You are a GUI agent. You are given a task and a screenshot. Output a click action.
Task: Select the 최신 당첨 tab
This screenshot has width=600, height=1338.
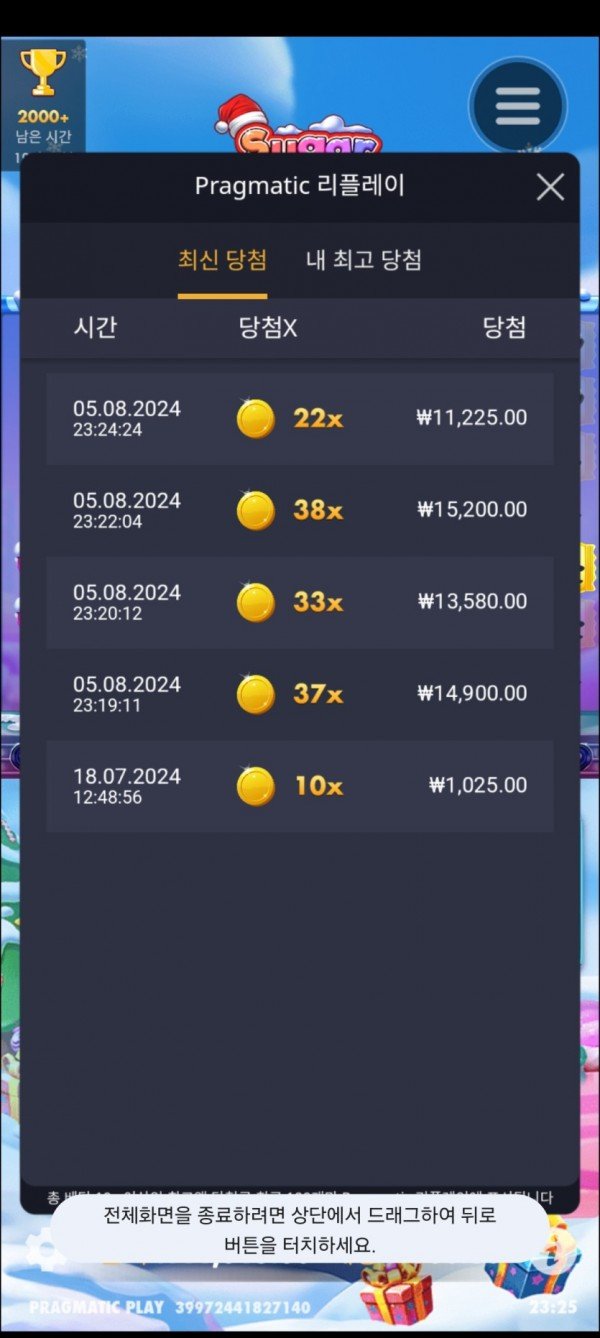click(222, 261)
